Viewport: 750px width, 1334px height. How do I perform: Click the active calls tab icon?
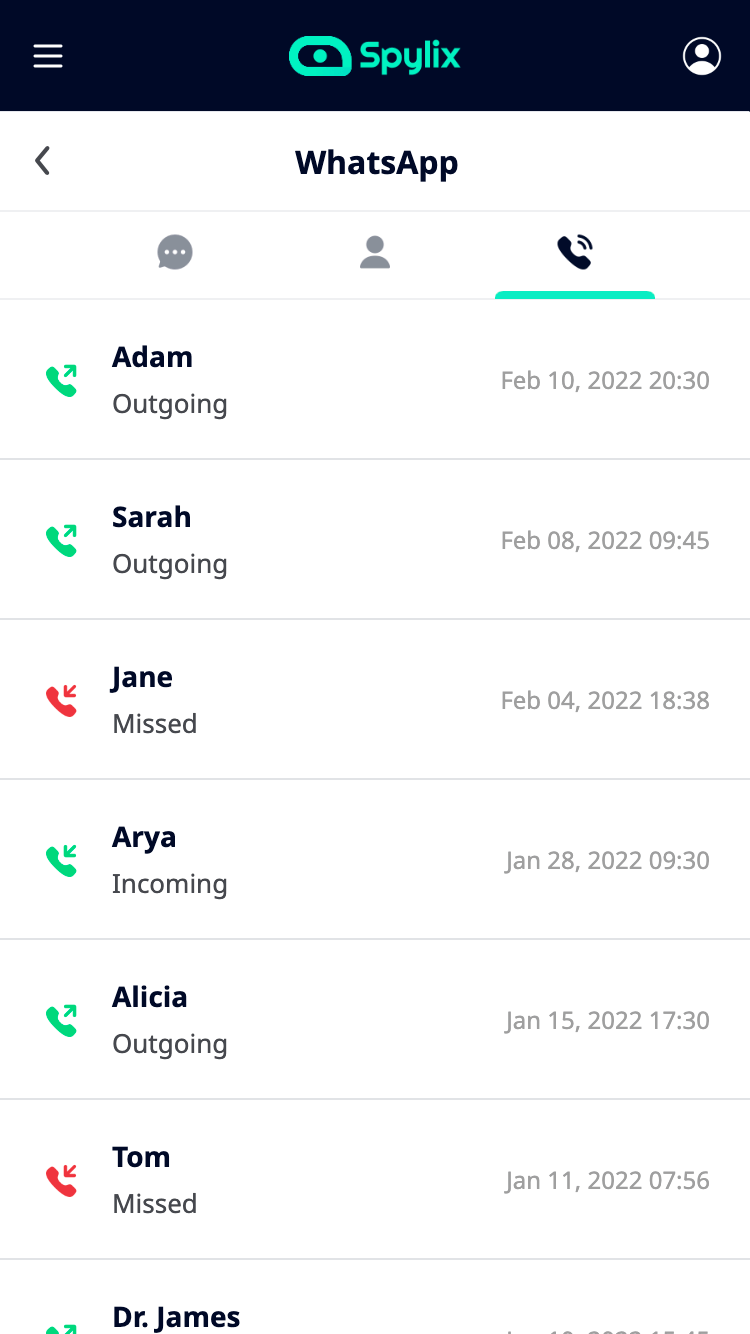point(574,251)
